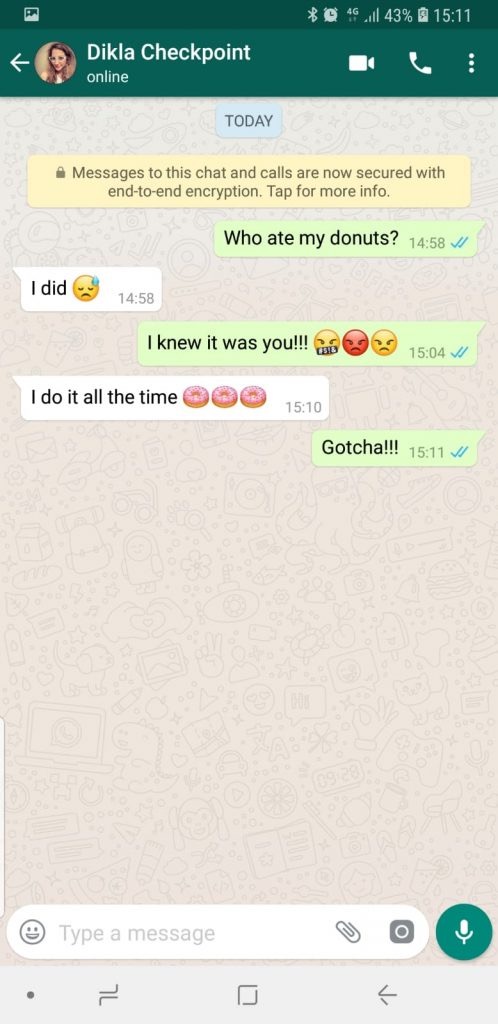Tap the end-to-end encryption notice

coord(249,182)
